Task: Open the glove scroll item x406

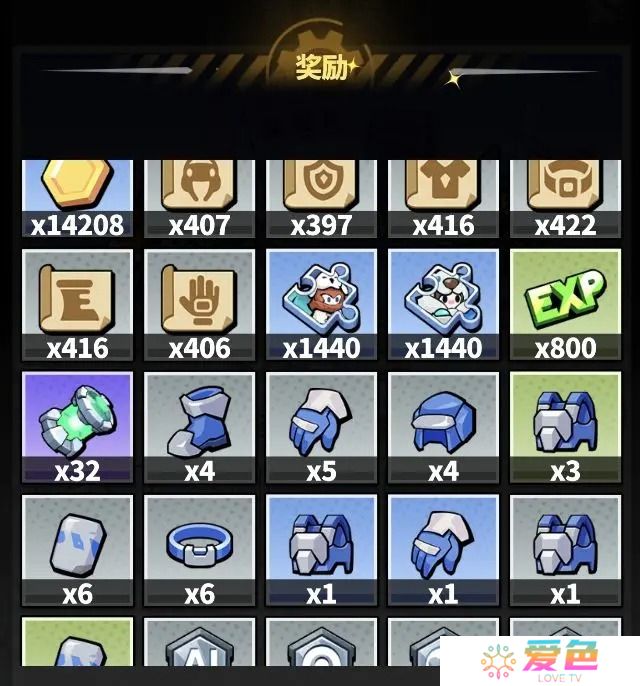Action: 199,304
